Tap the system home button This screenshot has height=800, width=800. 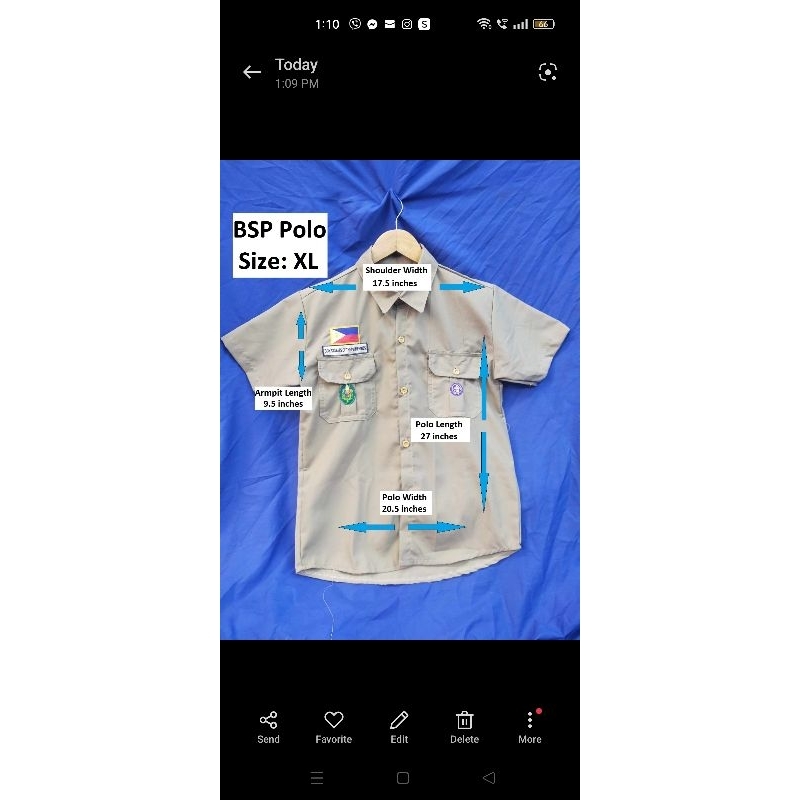coord(403,778)
